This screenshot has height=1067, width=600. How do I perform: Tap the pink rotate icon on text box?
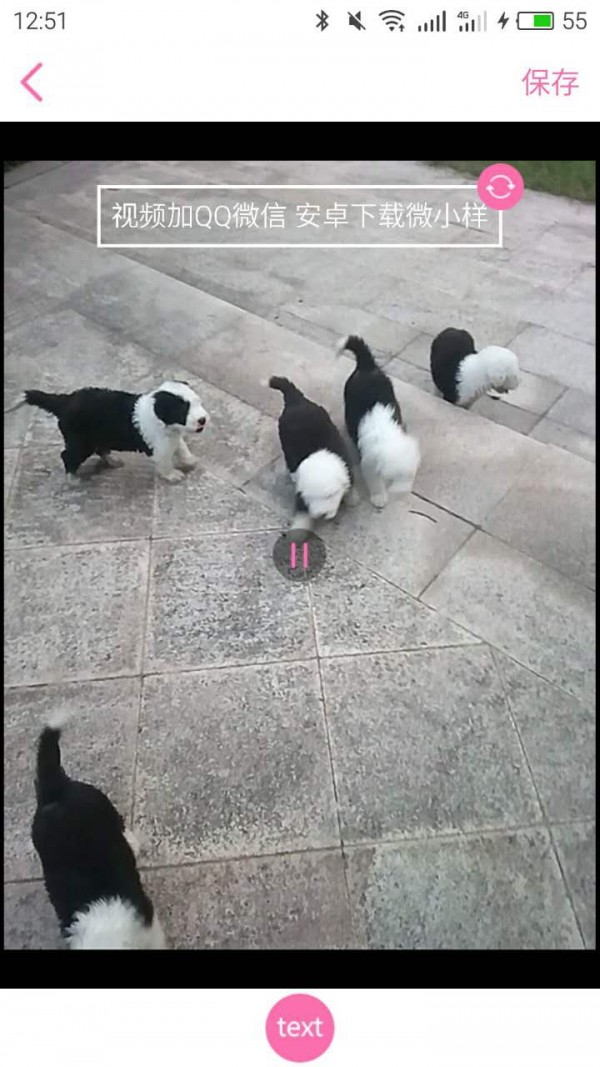(x=500, y=187)
